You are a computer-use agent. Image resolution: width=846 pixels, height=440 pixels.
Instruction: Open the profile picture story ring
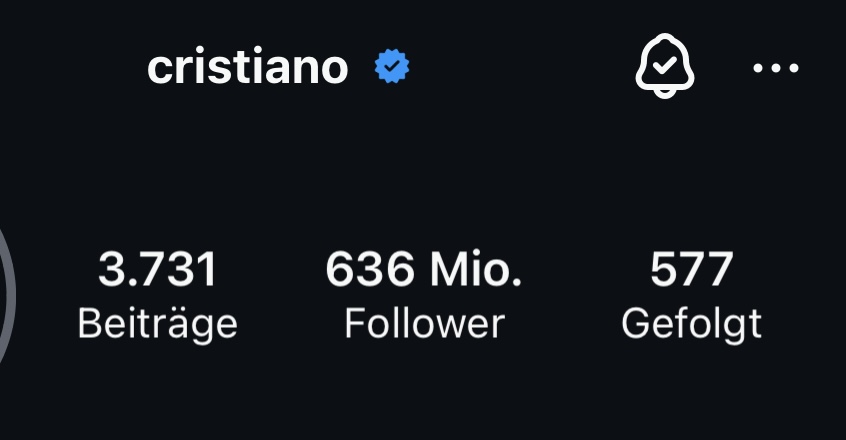point(6,295)
